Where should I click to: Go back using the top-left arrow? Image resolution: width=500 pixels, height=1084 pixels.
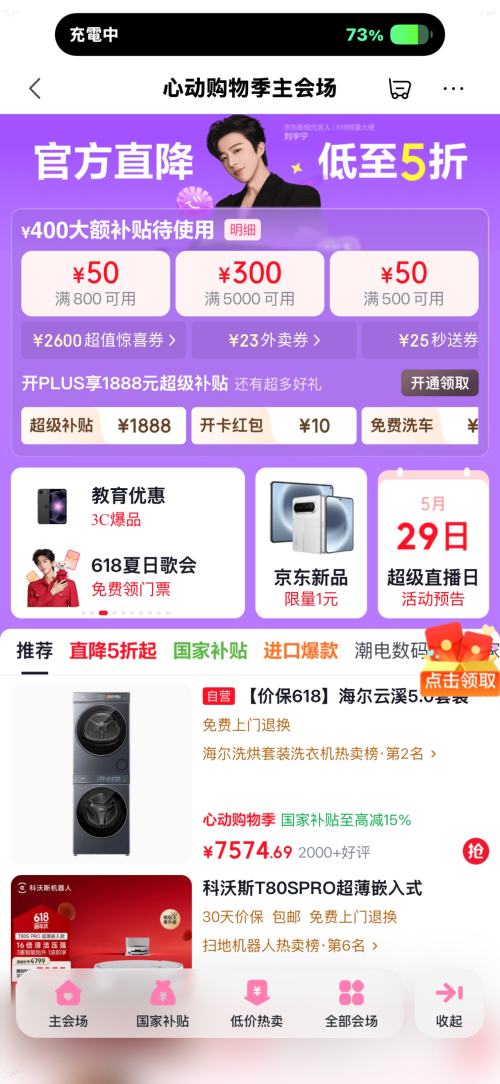(35, 88)
